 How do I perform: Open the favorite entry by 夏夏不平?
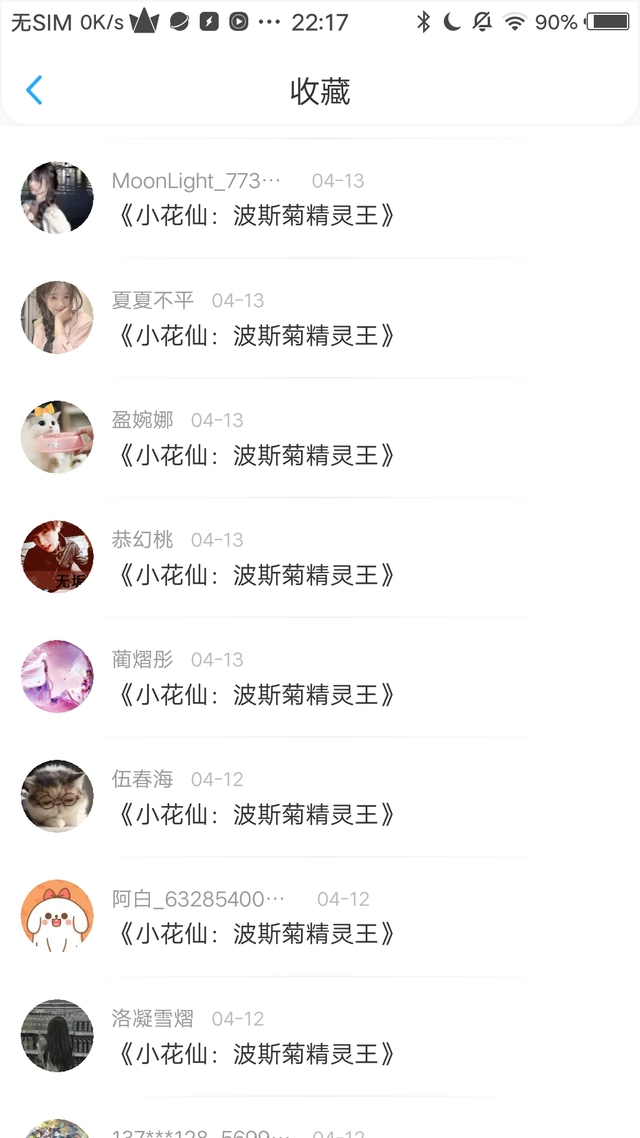point(320,318)
